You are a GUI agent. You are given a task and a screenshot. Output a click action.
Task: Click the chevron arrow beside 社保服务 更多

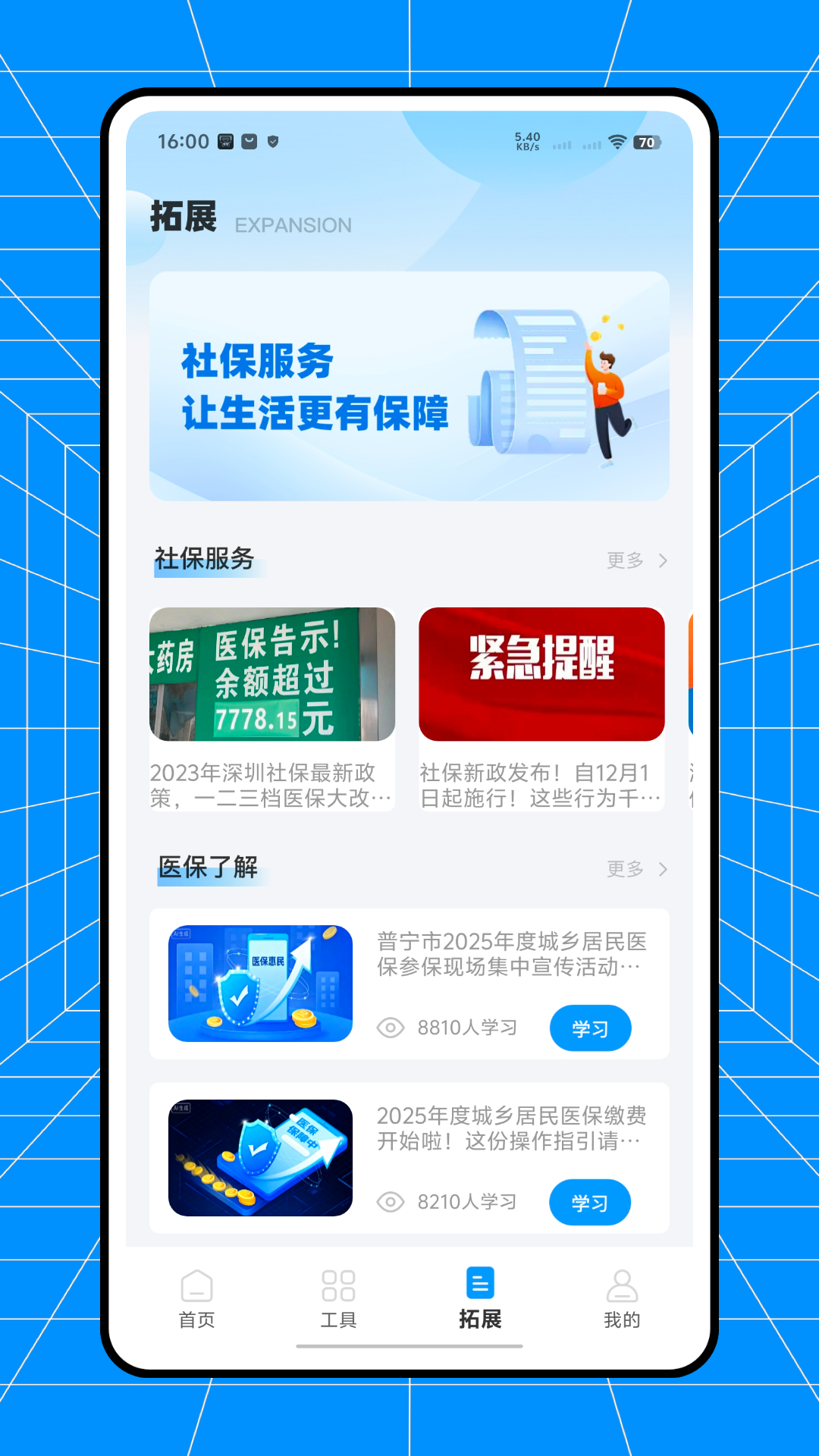661,560
